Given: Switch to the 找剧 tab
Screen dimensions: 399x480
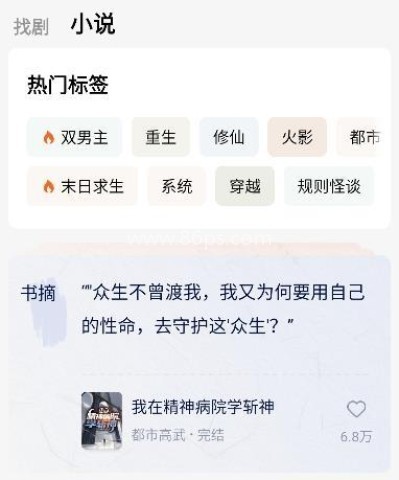Looking at the screenshot, I should 31,27.
